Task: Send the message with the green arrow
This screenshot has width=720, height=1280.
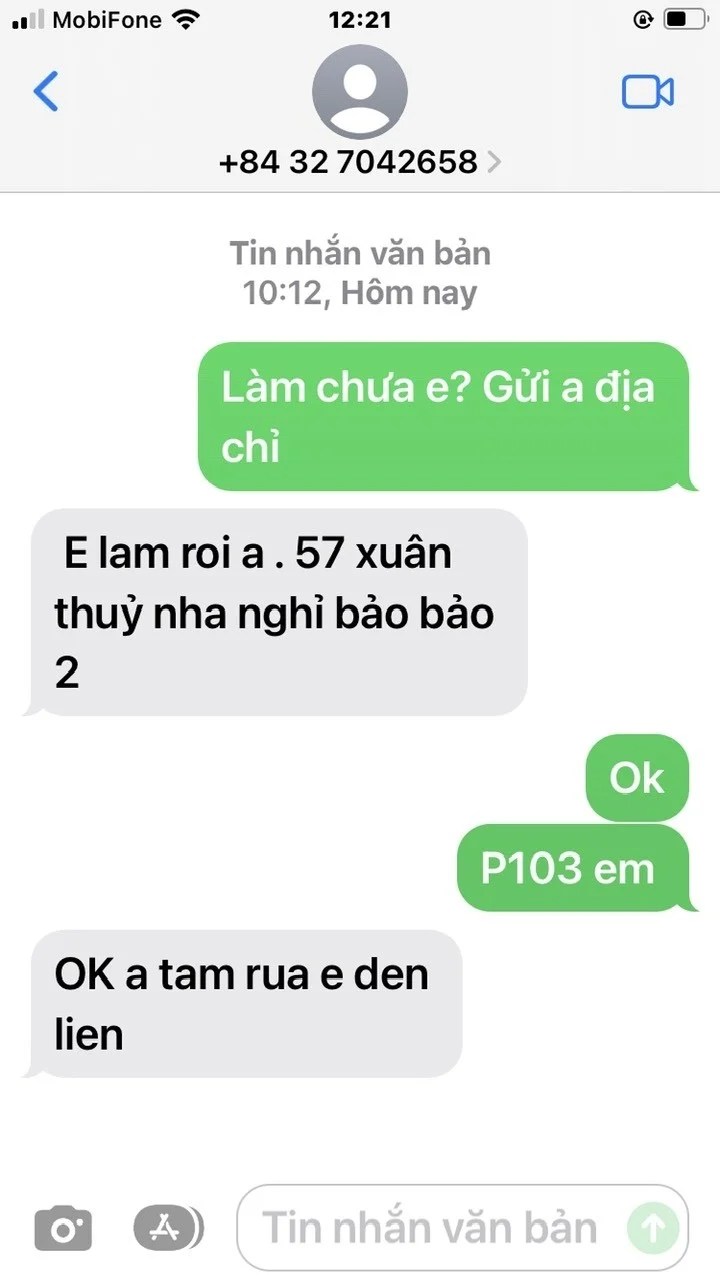Action: point(653,1228)
